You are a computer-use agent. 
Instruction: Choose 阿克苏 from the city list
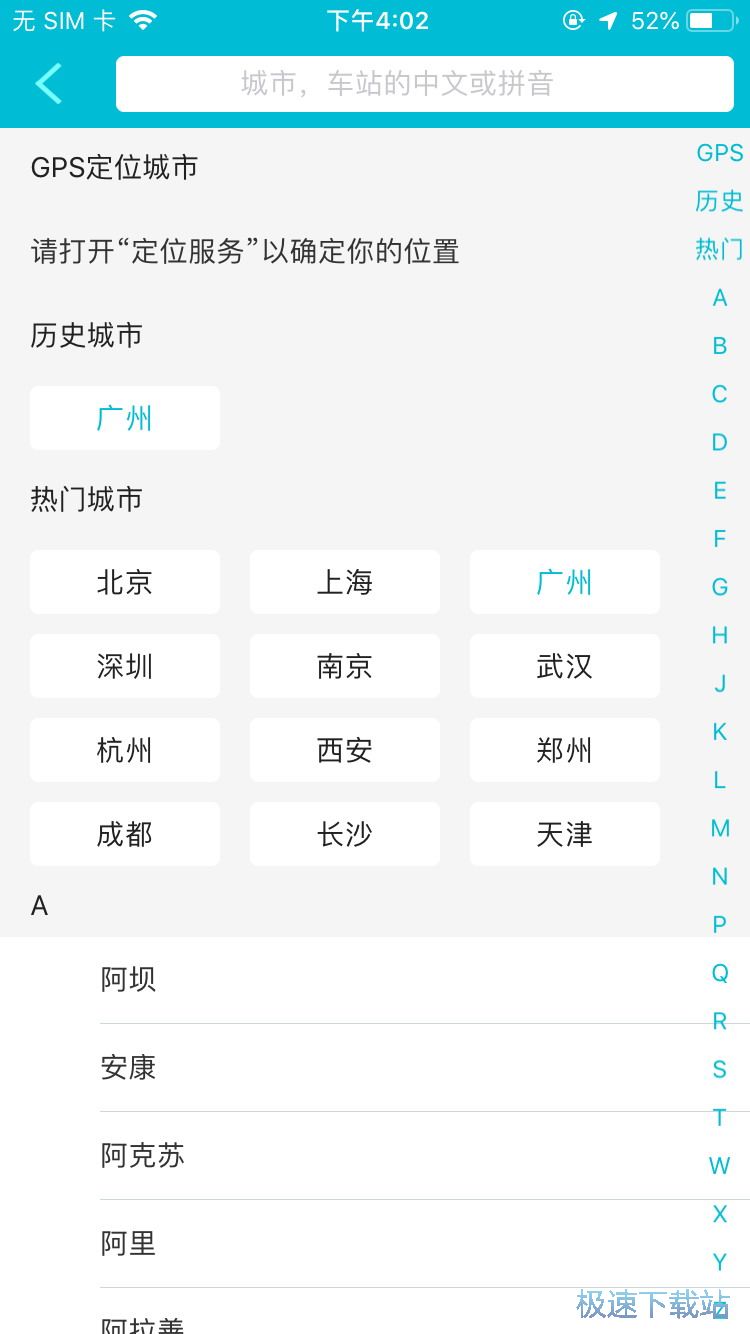(143, 1156)
